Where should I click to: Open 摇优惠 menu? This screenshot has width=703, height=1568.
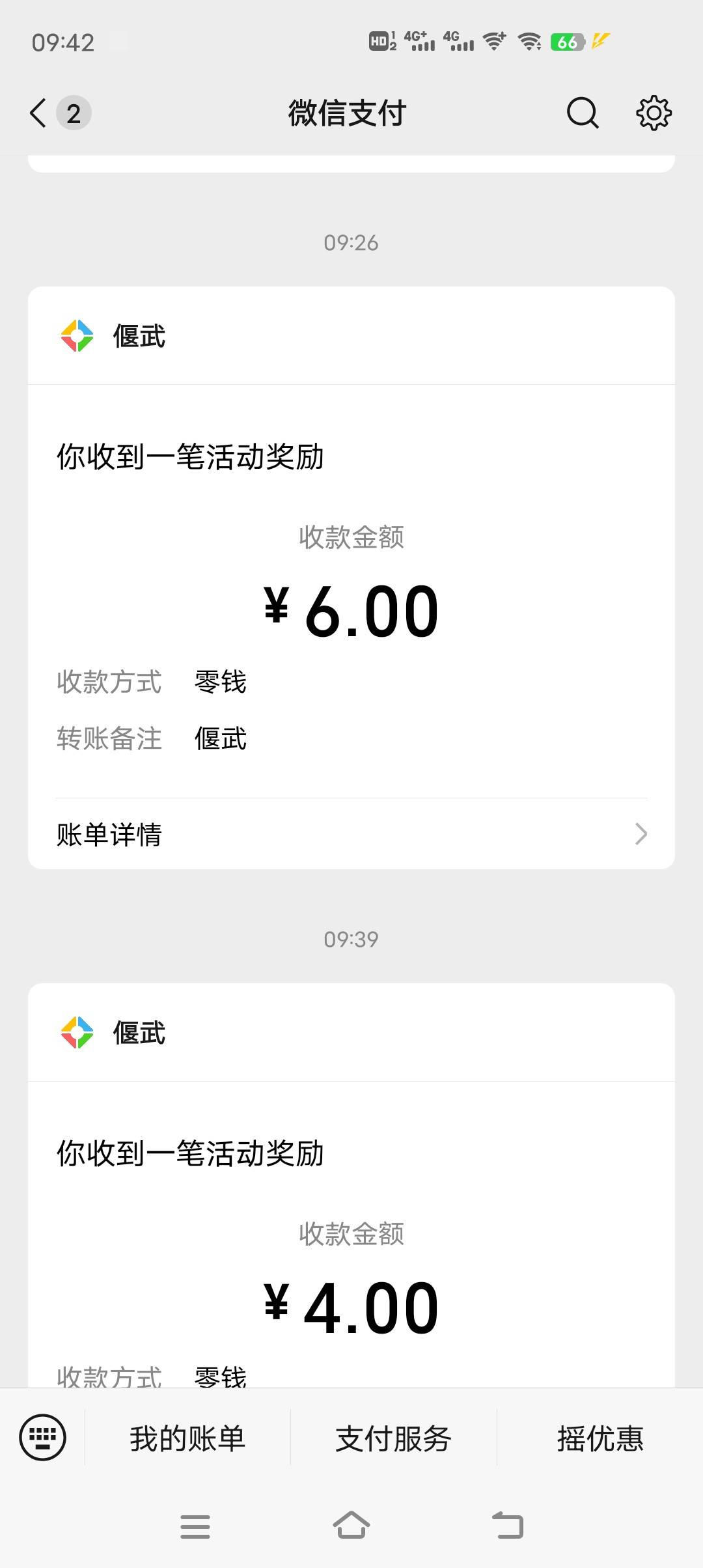tap(600, 1438)
